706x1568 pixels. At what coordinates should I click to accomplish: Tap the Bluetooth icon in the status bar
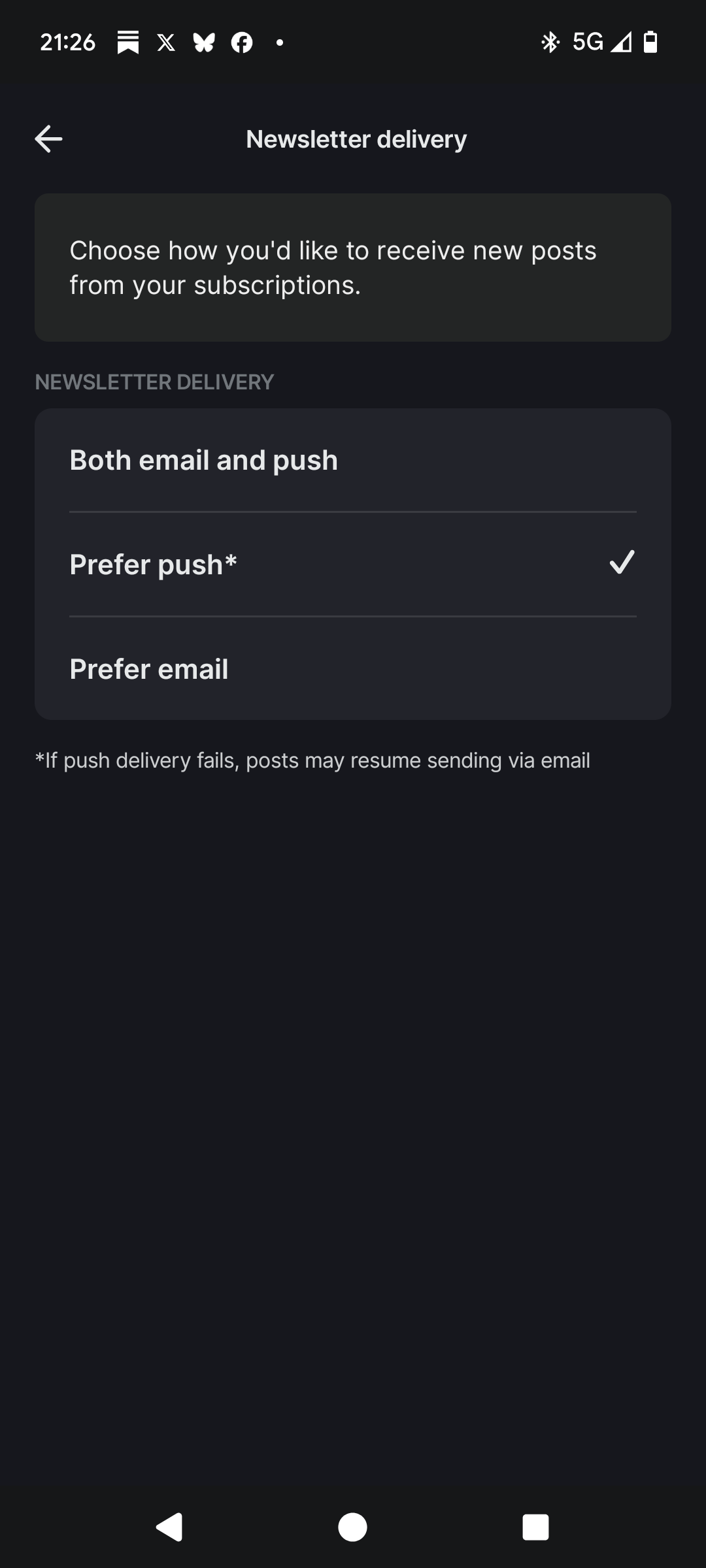point(551,42)
